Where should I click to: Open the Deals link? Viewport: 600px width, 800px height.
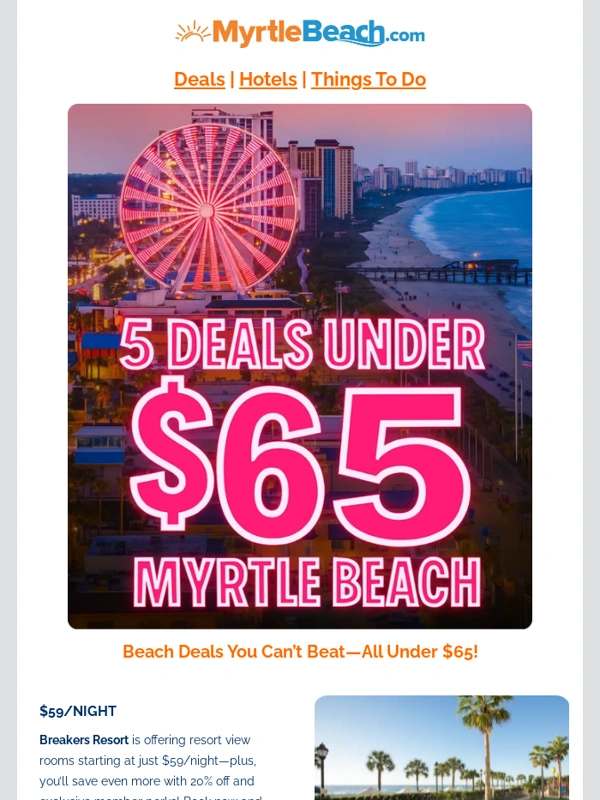click(199, 80)
